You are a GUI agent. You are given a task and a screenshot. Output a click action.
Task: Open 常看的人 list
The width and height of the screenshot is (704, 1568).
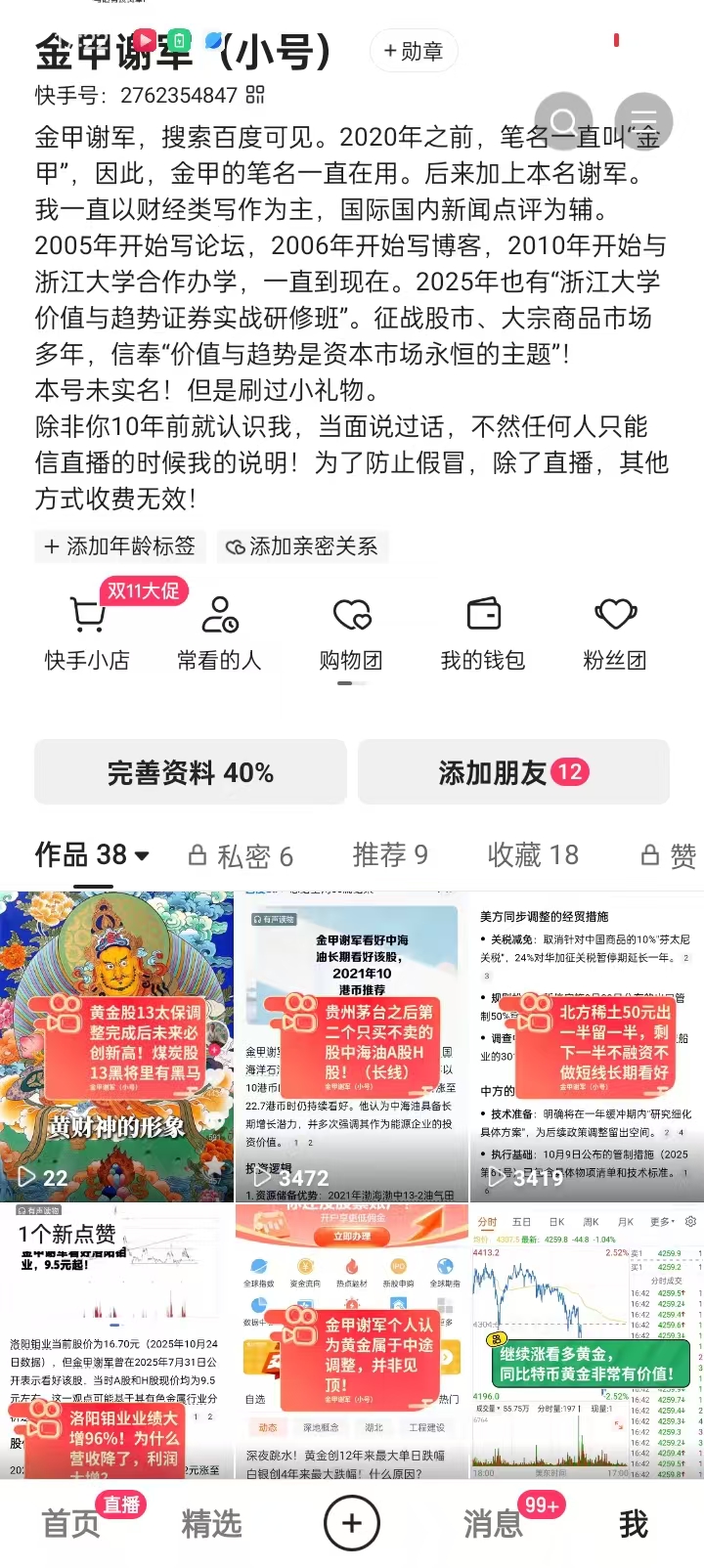tap(219, 633)
